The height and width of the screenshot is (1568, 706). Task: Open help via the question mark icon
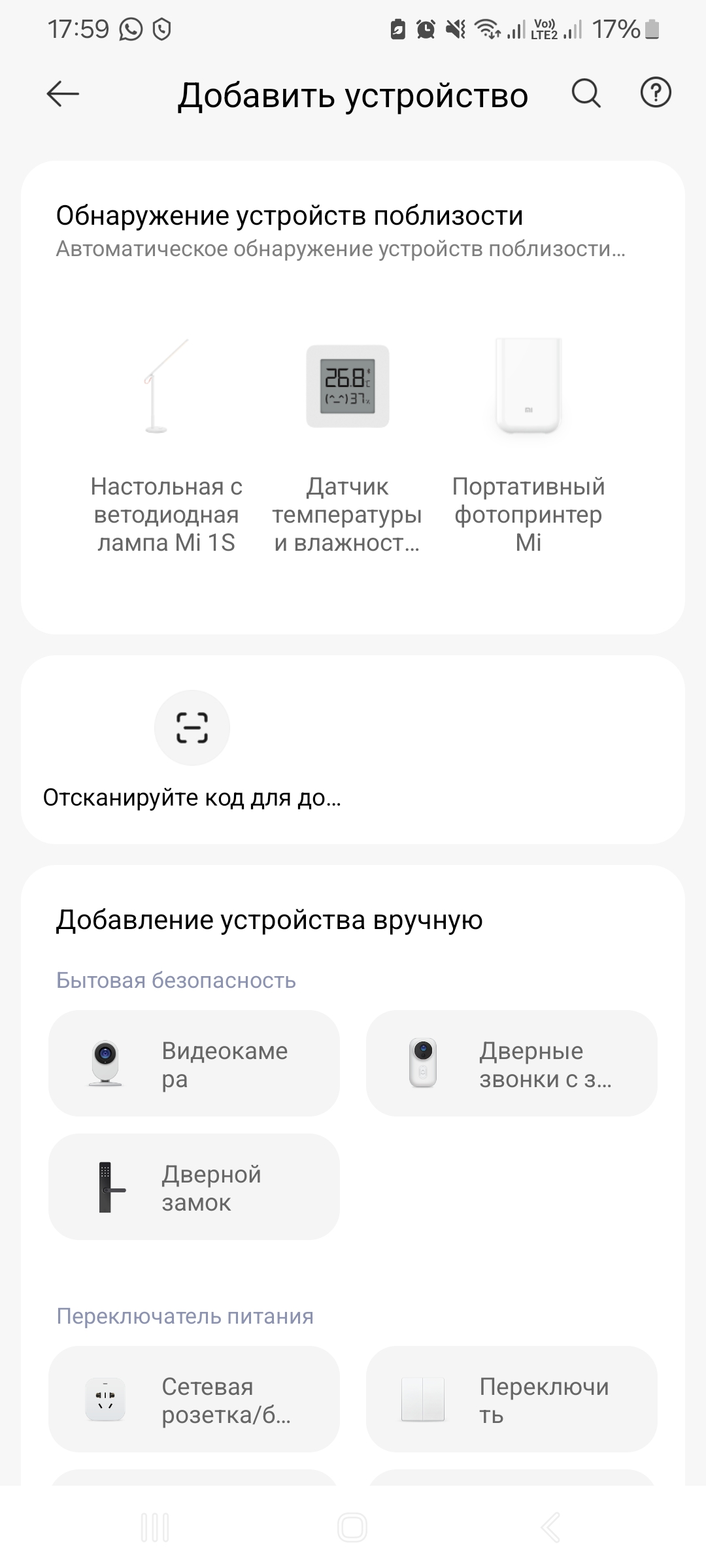click(x=655, y=93)
